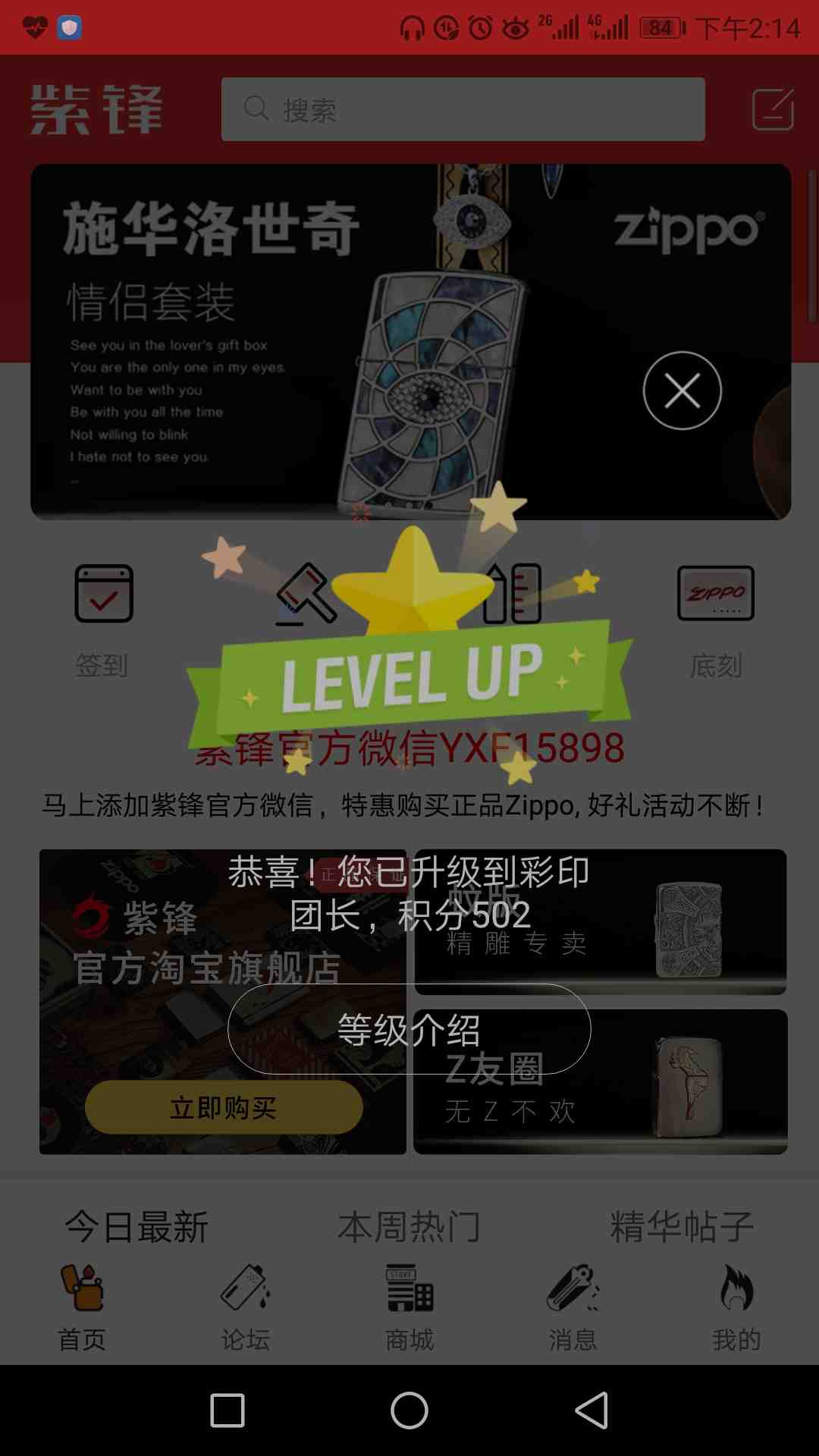Tap the 搜索 search box
Image resolution: width=819 pixels, height=1456 pixels.
point(463,109)
